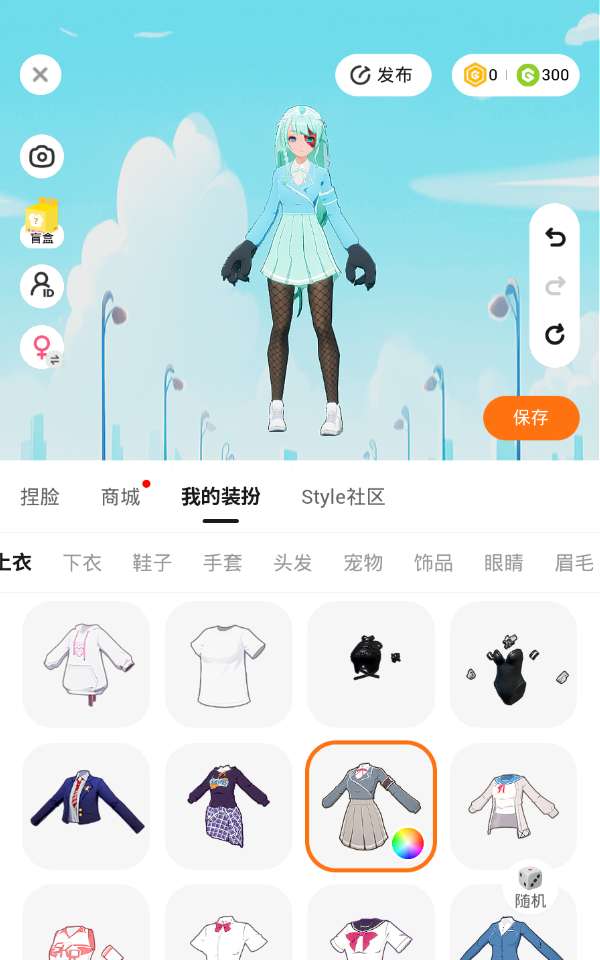Viewport: 600px width, 960px height.
Task: Switch the avatar's gender
Action: click(42, 347)
